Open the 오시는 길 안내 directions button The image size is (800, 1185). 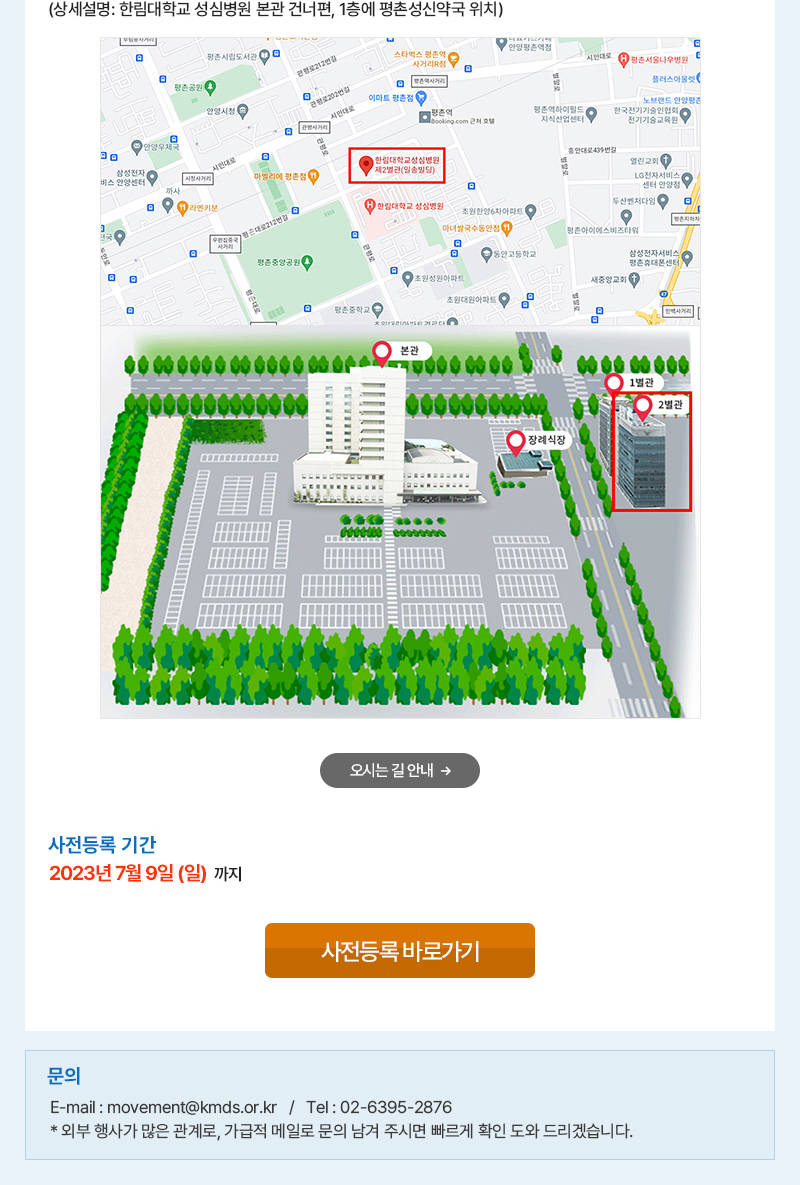click(x=400, y=770)
